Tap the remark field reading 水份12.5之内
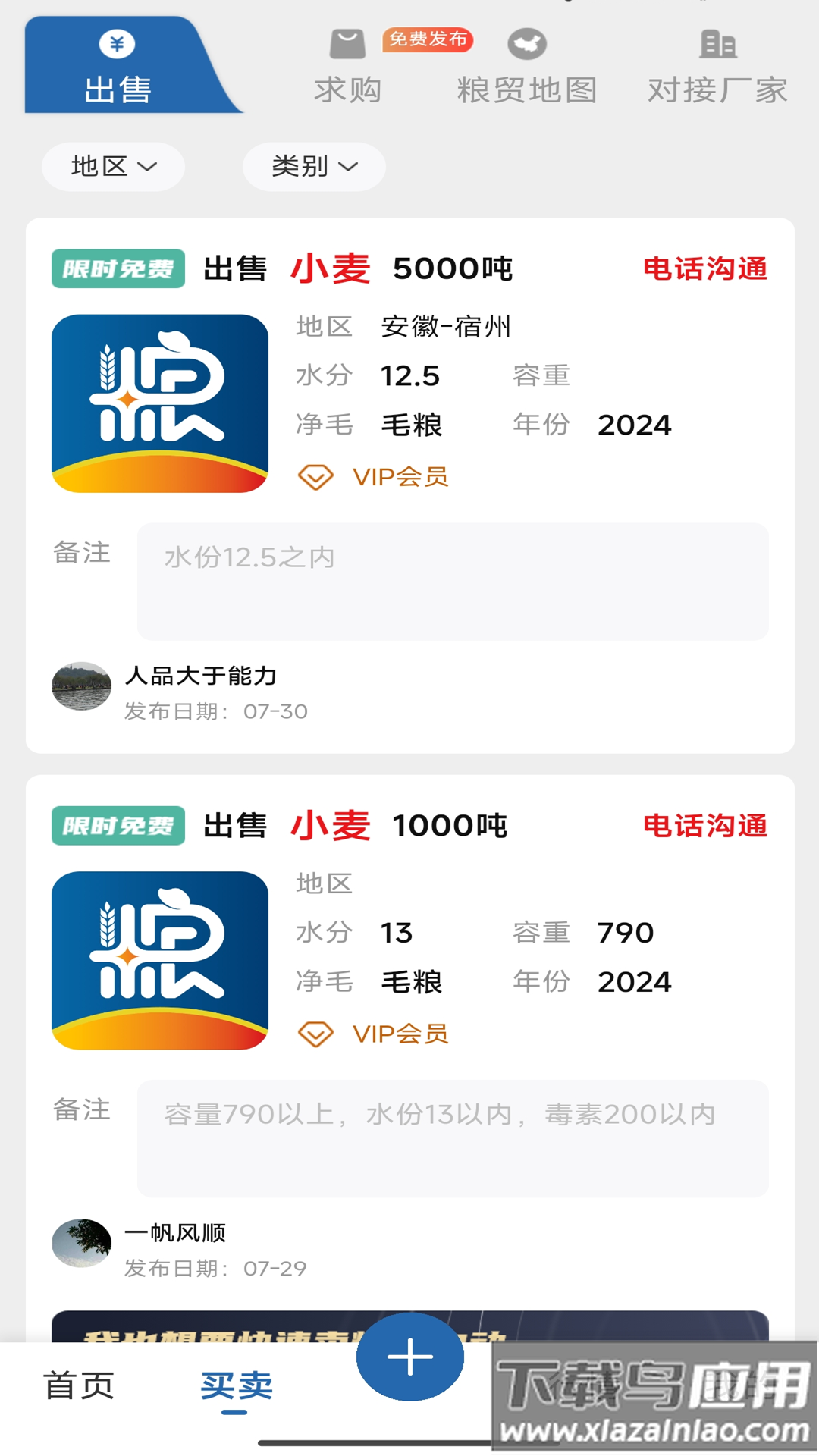This screenshot has width=819, height=1456. point(453,580)
